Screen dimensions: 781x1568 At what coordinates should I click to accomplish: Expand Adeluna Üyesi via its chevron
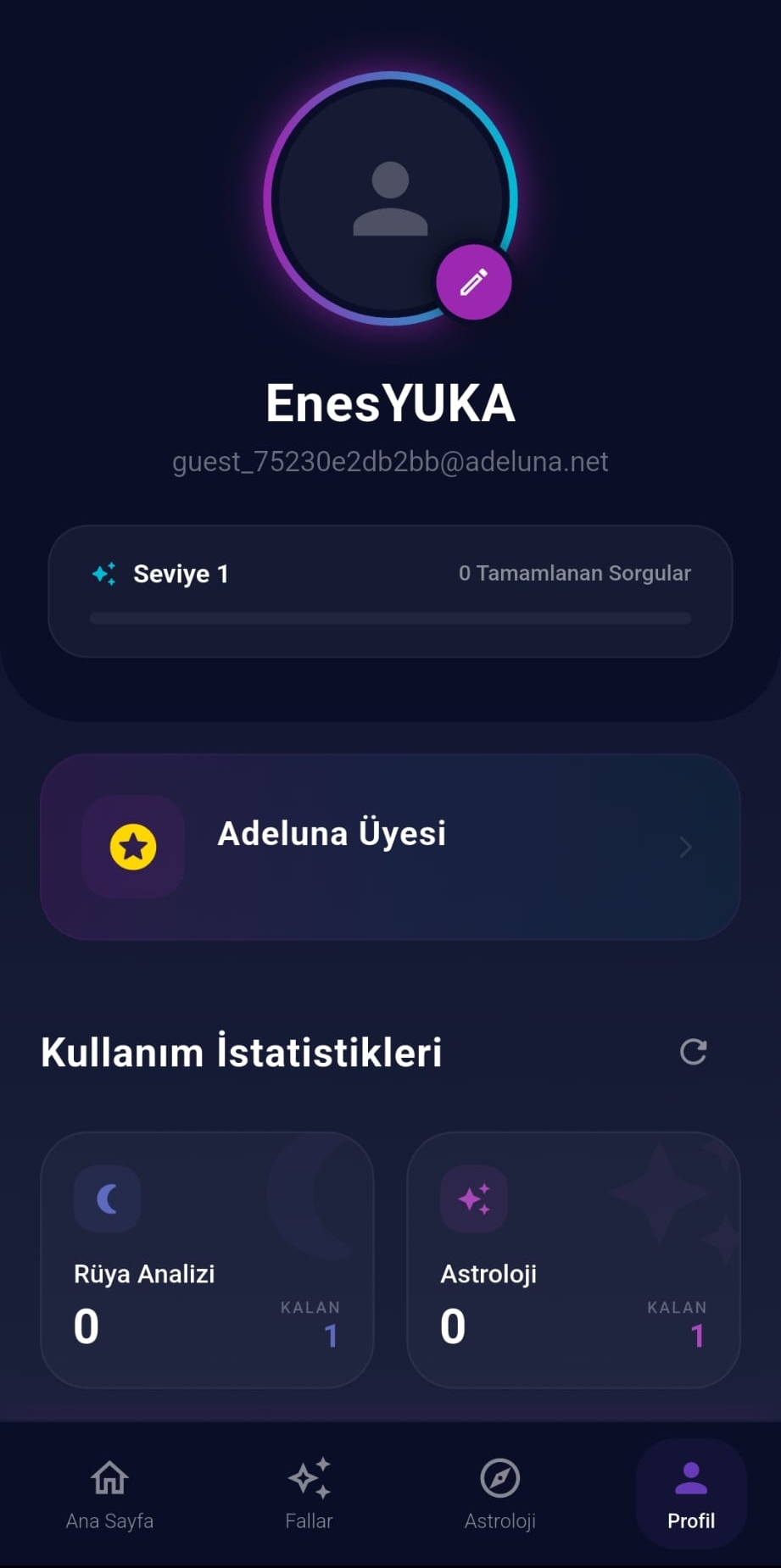[685, 847]
